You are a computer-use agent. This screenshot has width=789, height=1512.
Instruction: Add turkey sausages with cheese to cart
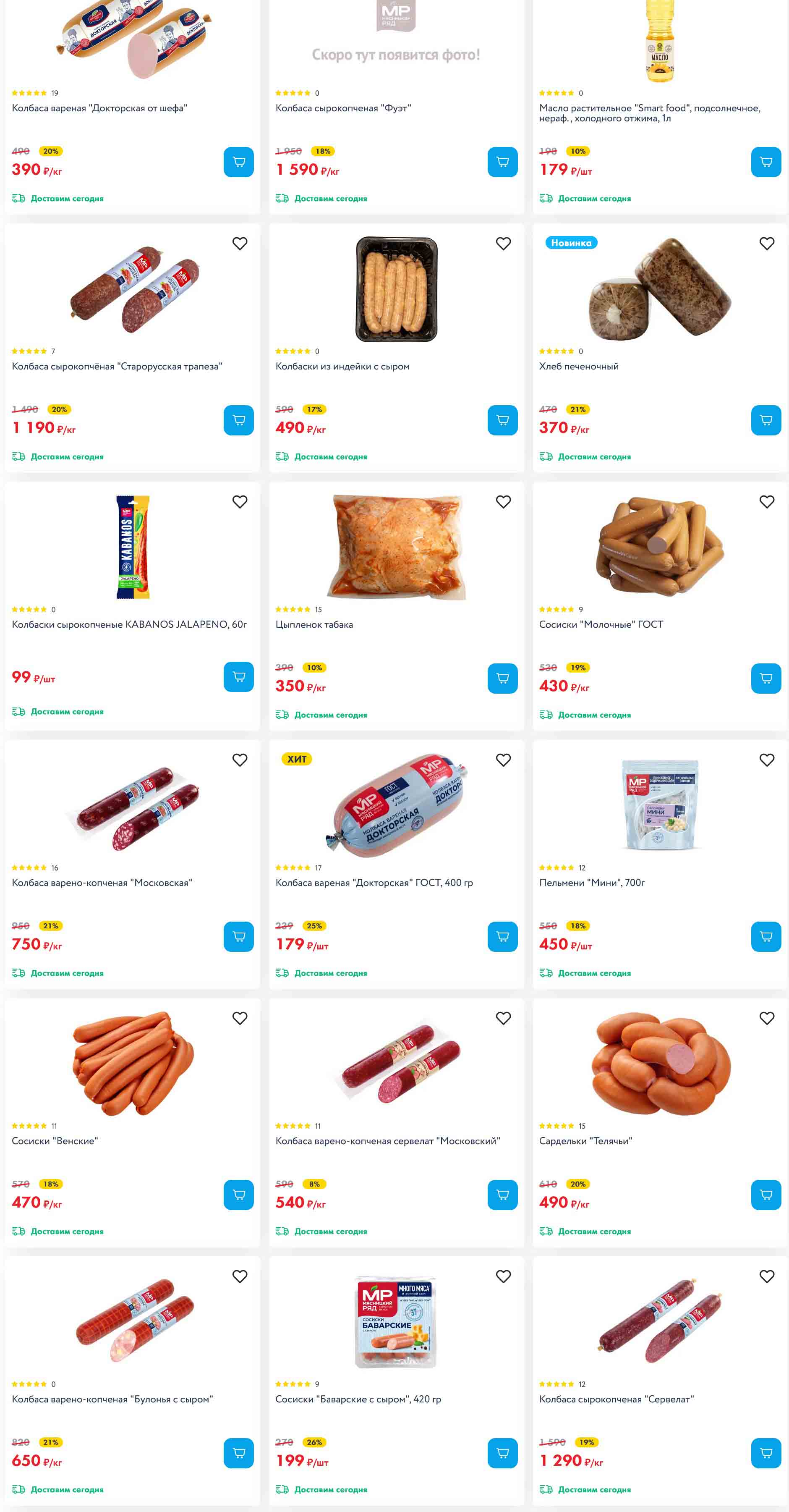pyautogui.click(x=502, y=420)
